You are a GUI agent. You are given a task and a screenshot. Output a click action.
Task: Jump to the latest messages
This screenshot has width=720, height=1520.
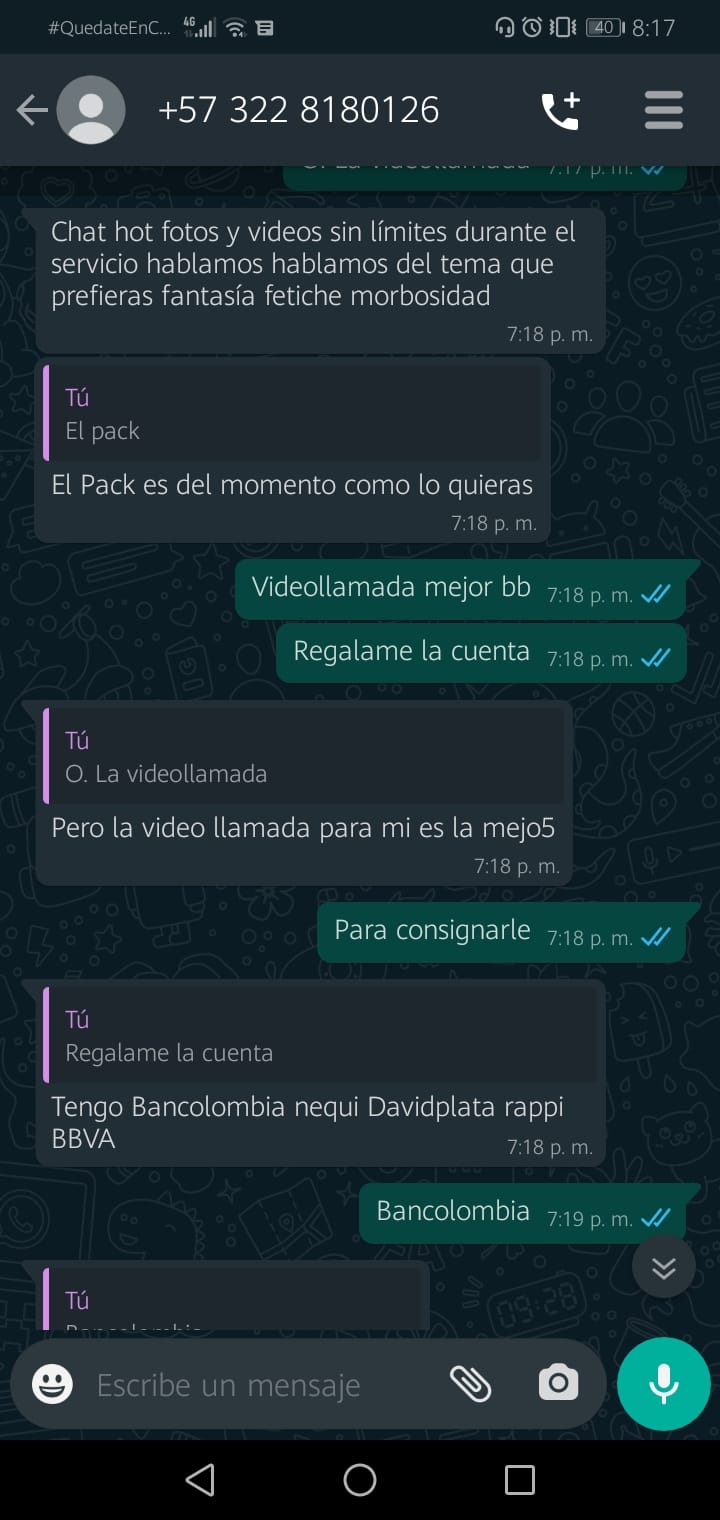663,1267
